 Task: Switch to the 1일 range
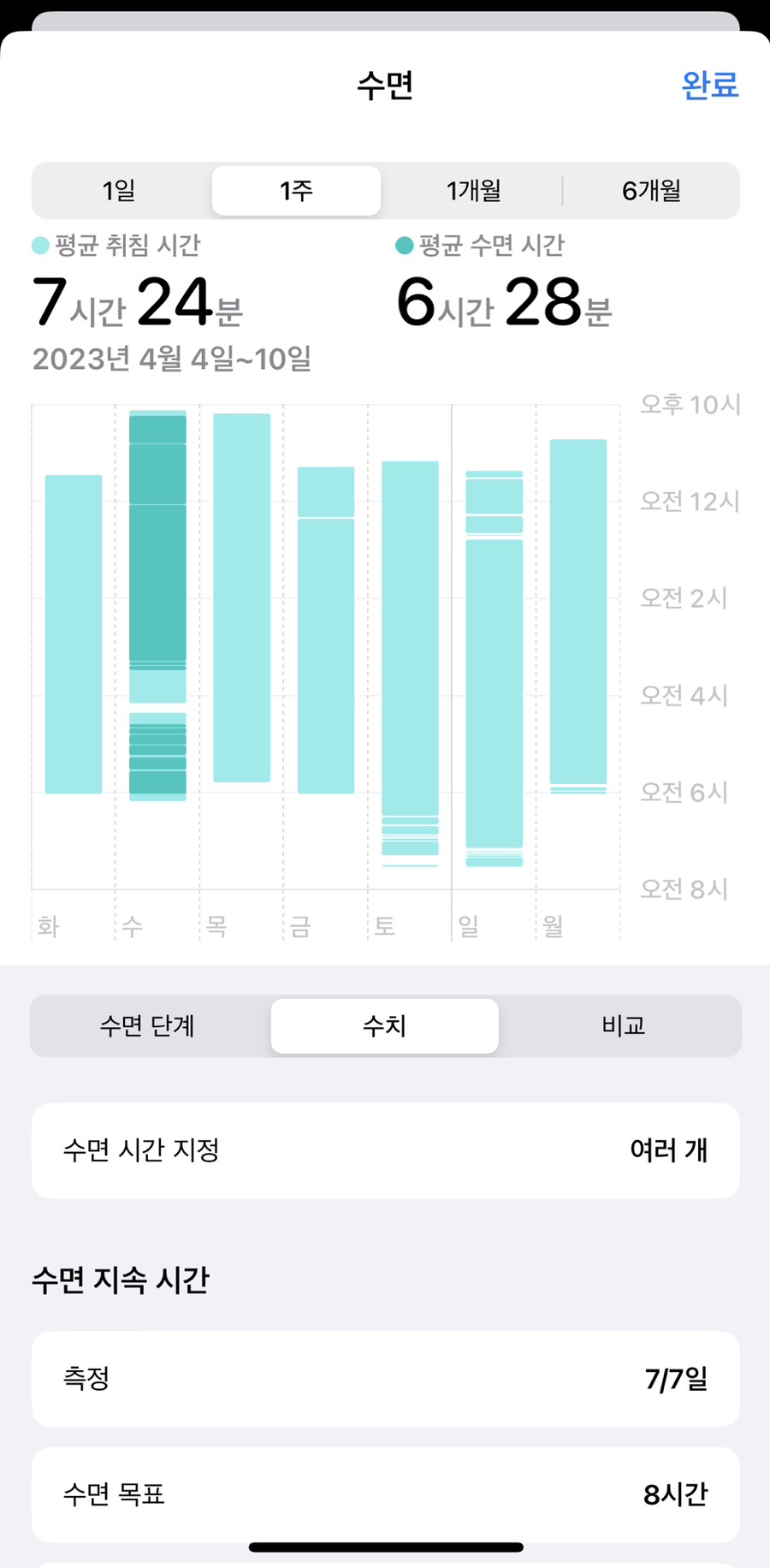coord(119,190)
